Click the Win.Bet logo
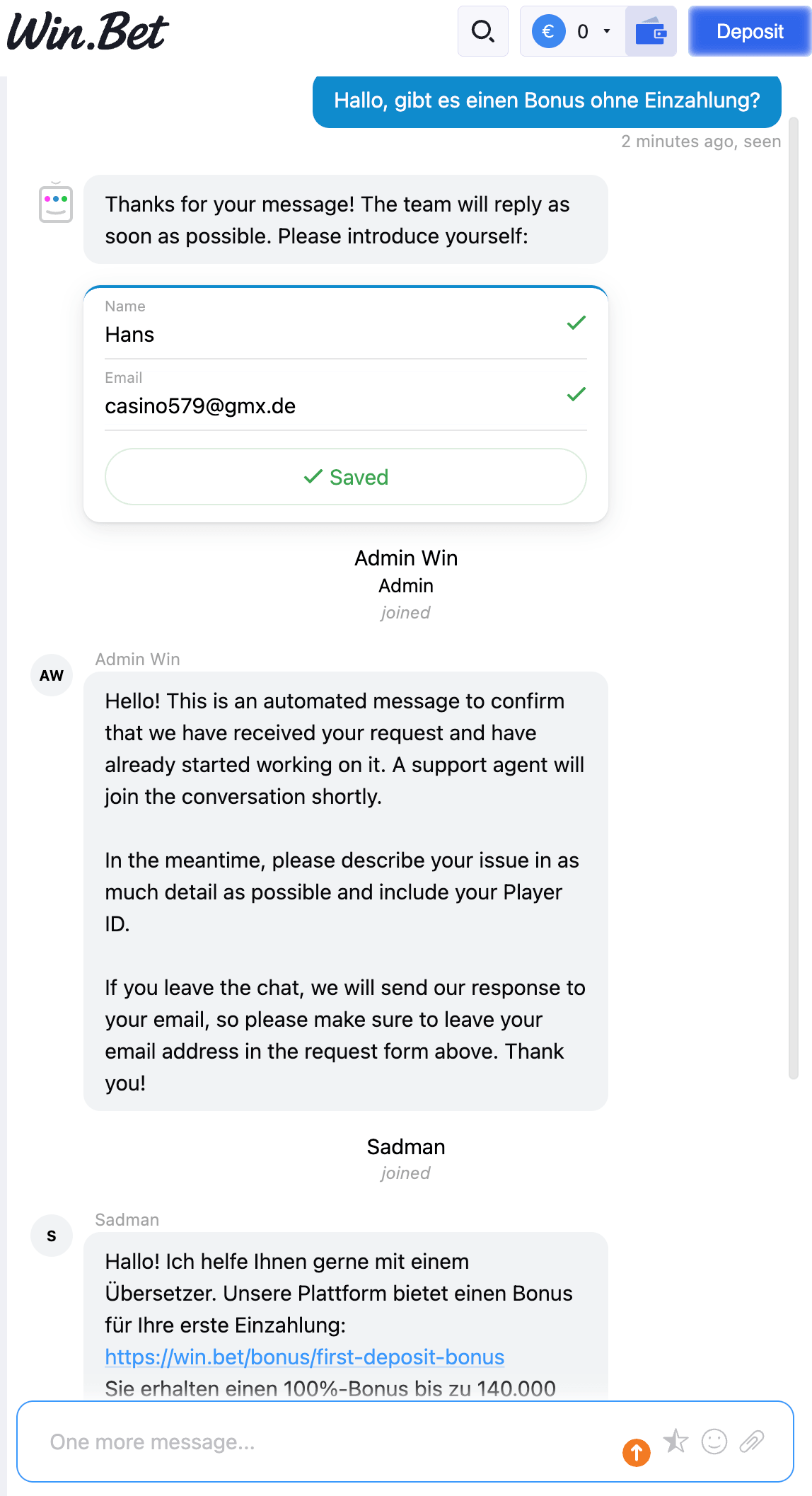Image resolution: width=812 pixels, height=1496 pixels. coord(85,32)
